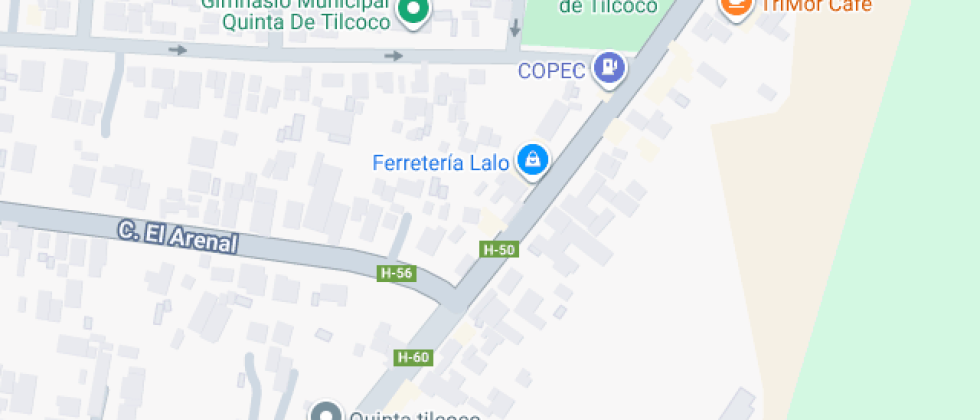This screenshot has height=420, width=980.
Task: Open the Ferretería Lalo shop marker
Action: 533,160
